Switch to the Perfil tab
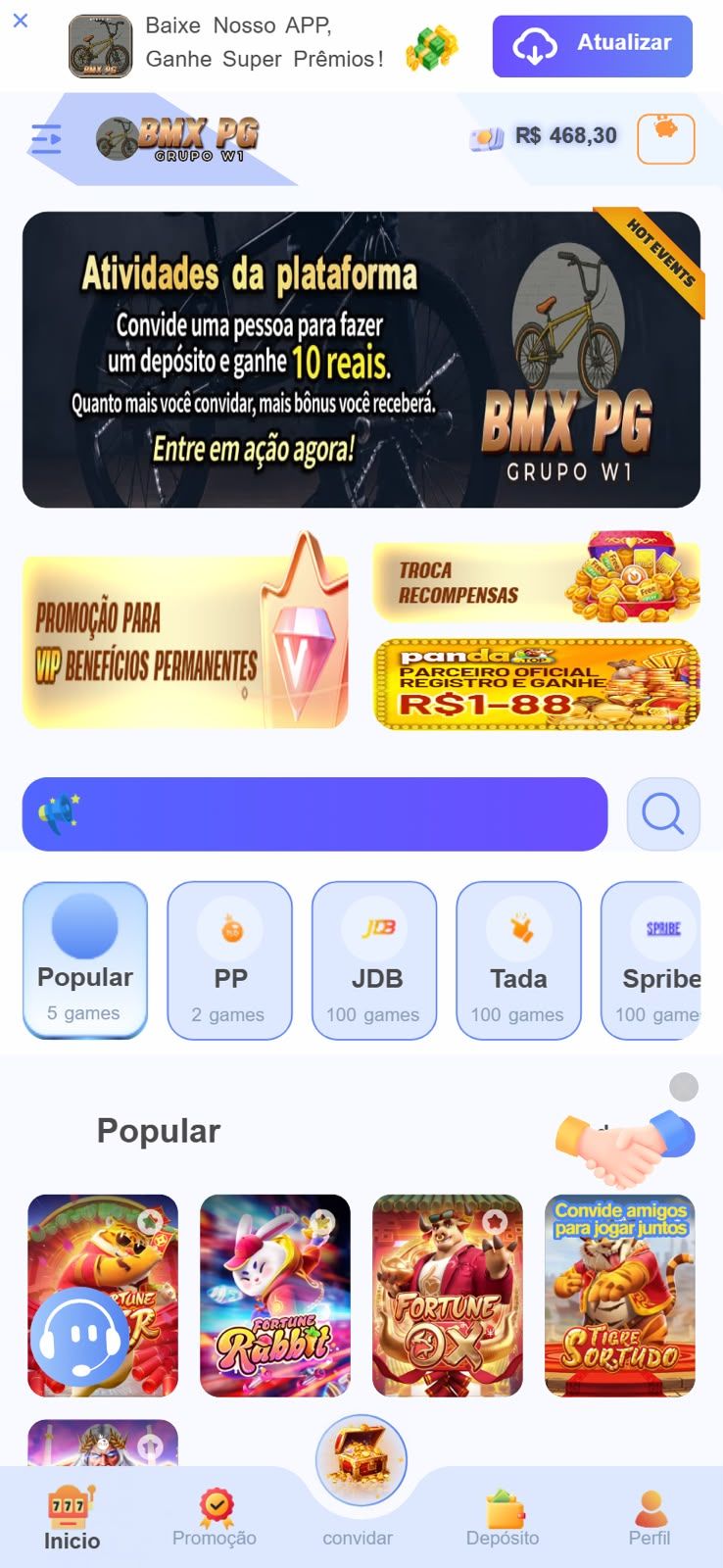Viewport: 723px width, 1568px height. pos(650,1518)
